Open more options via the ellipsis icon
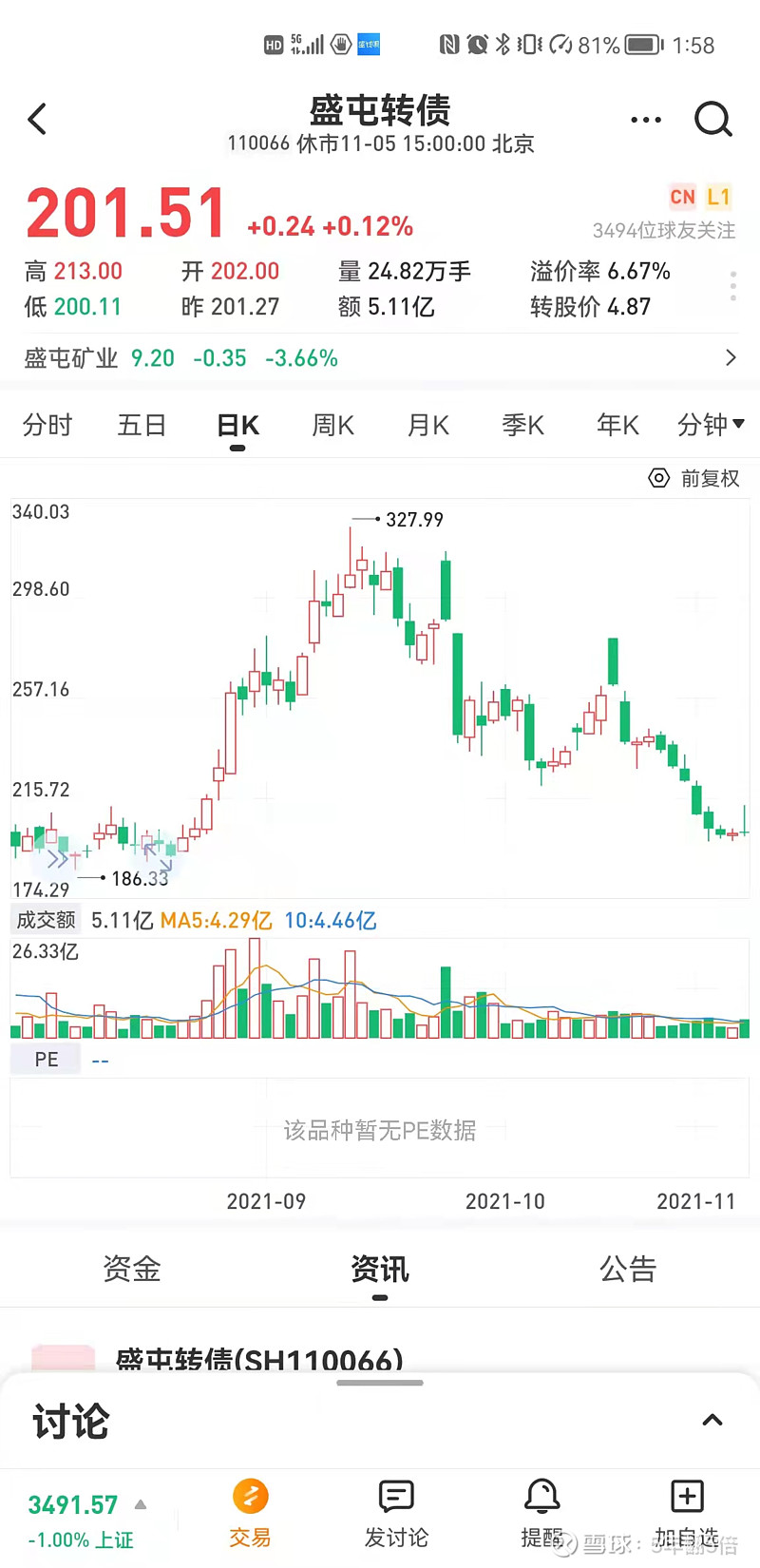Image resolution: width=760 pixels, height=1568 pixels. coord(646,119)
